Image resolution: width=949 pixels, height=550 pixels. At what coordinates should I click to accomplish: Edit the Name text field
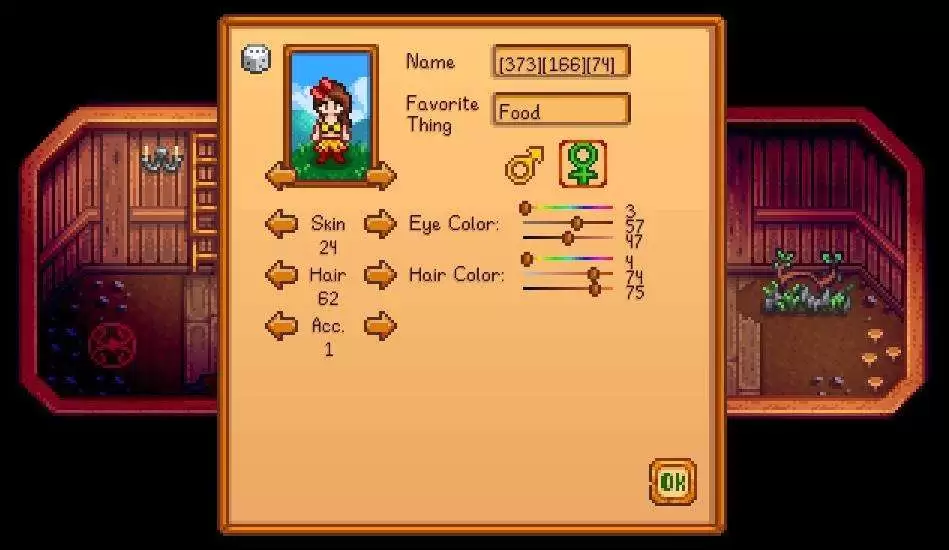click(560, 63)
